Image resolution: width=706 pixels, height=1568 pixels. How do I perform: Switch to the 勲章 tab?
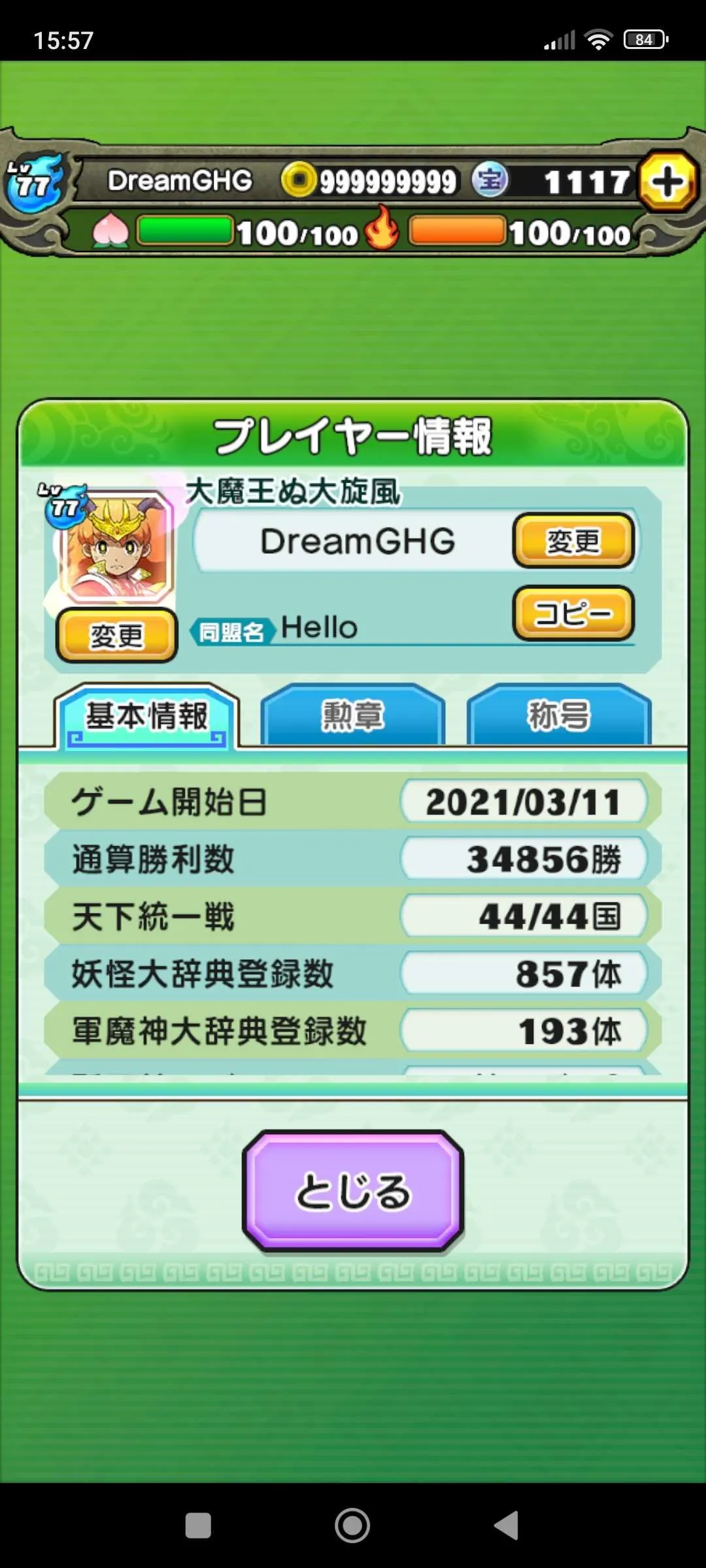click(352, 715)
